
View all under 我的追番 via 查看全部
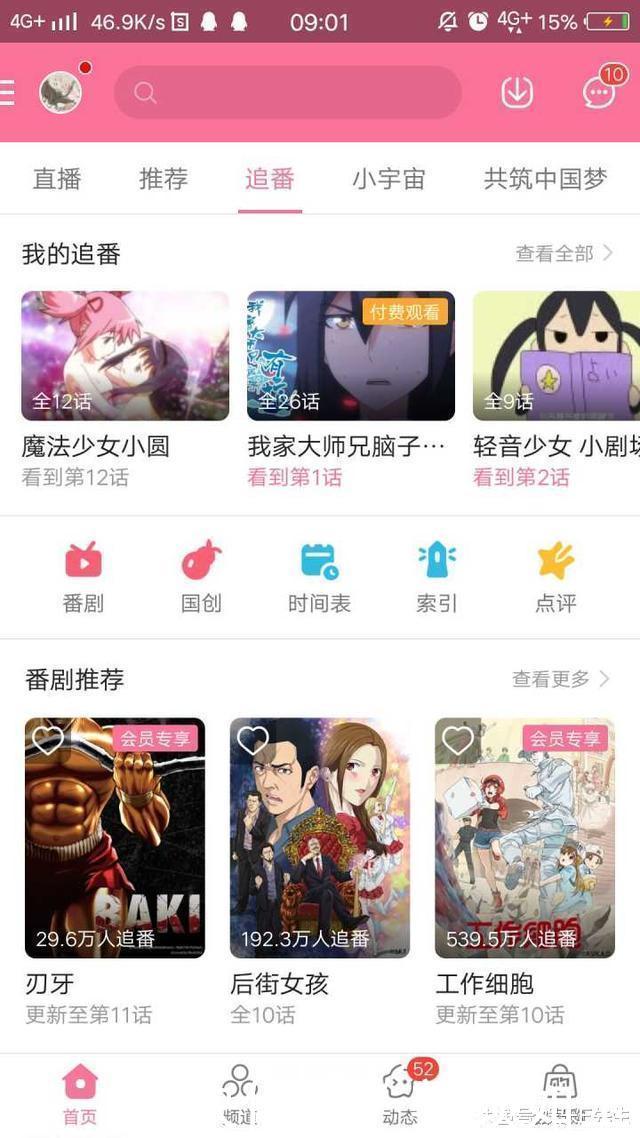(564, 254)
